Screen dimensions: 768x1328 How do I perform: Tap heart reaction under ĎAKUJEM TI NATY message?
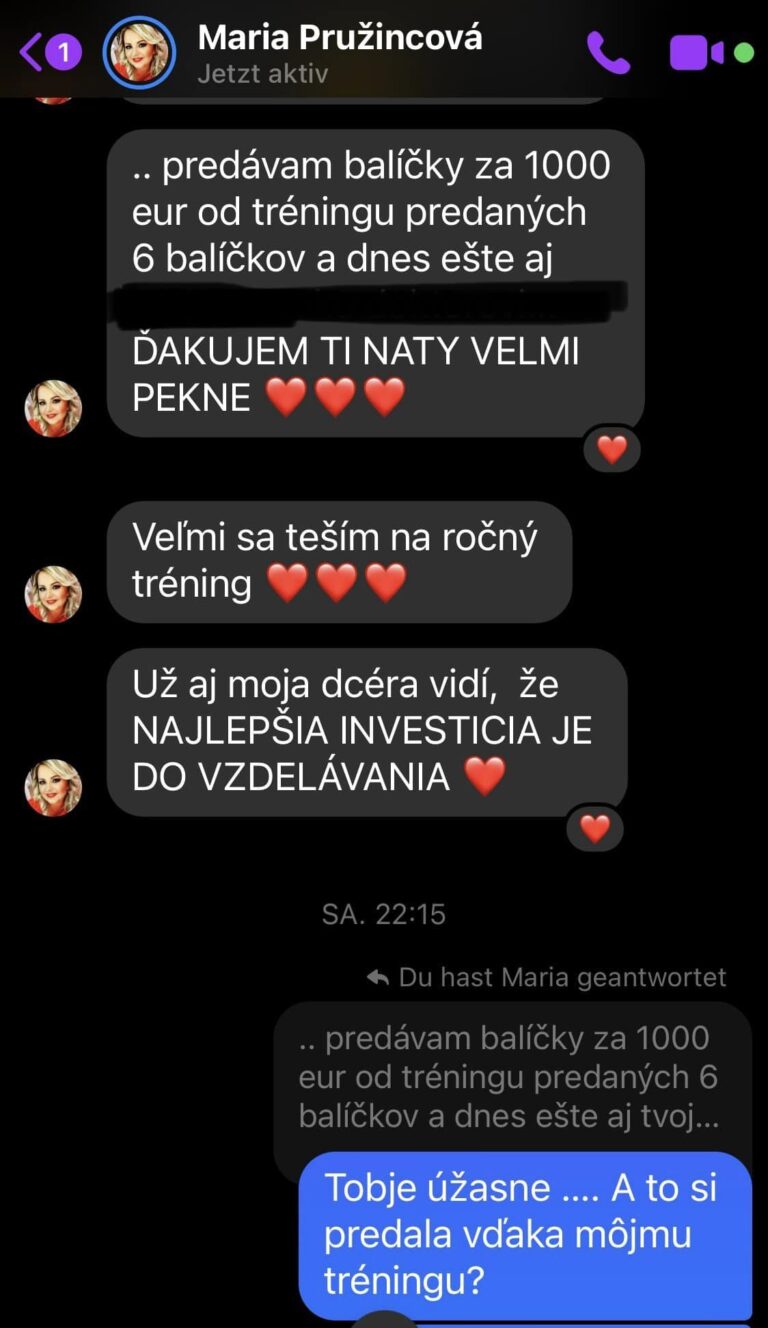pos(612,450)
